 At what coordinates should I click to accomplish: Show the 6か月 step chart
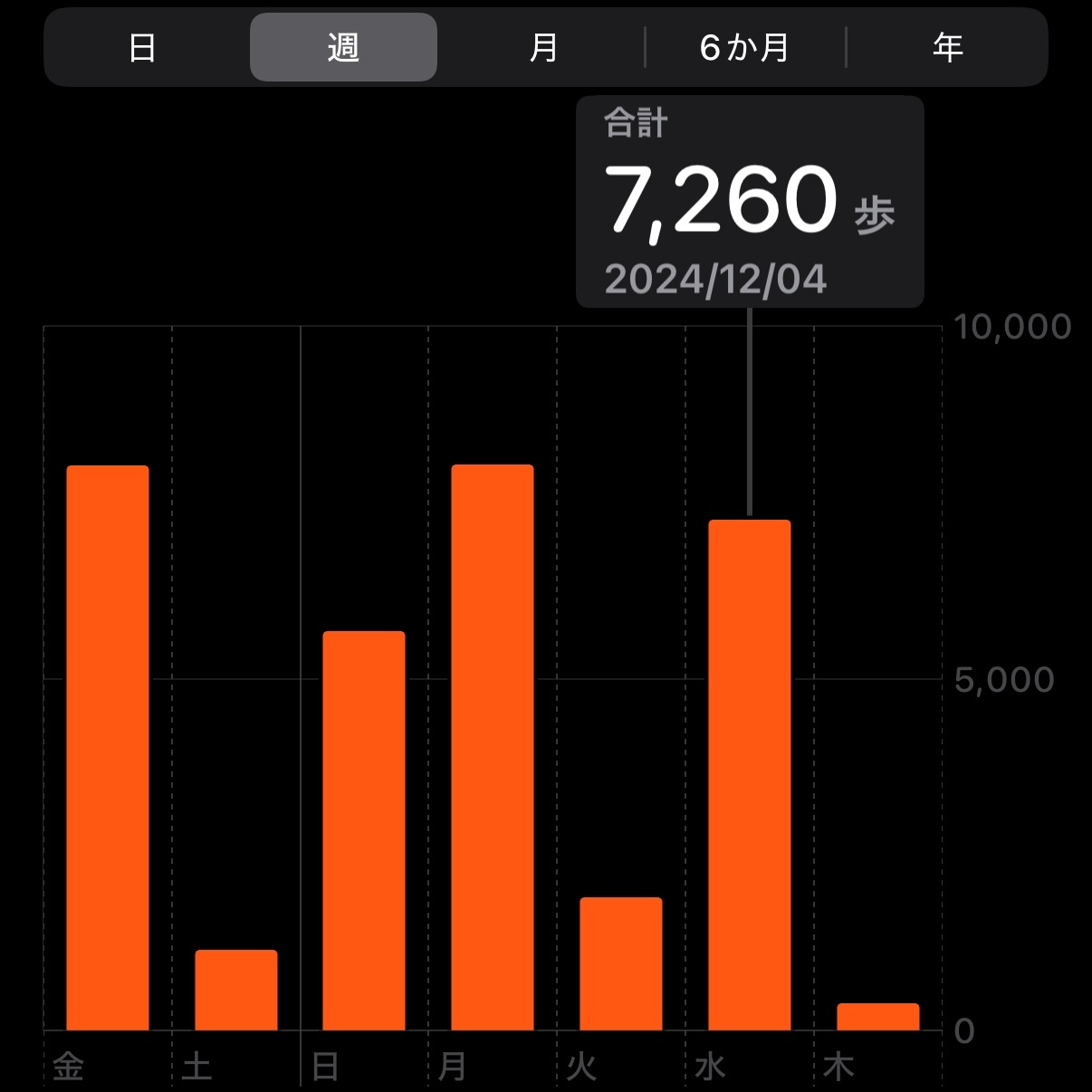coord(744,47)
